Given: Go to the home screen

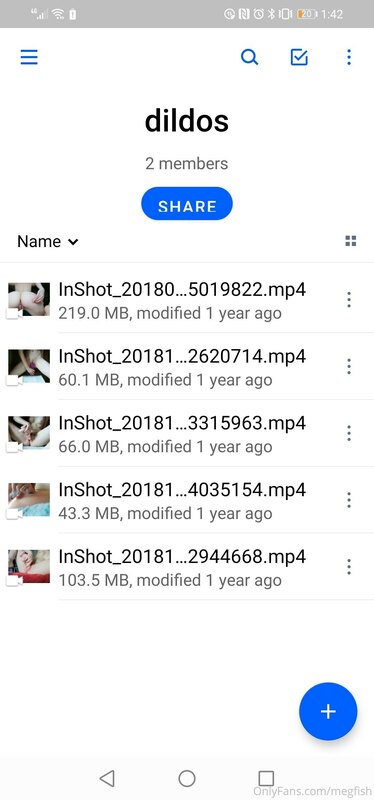Looking at the screenshot, I should (187, 778).
